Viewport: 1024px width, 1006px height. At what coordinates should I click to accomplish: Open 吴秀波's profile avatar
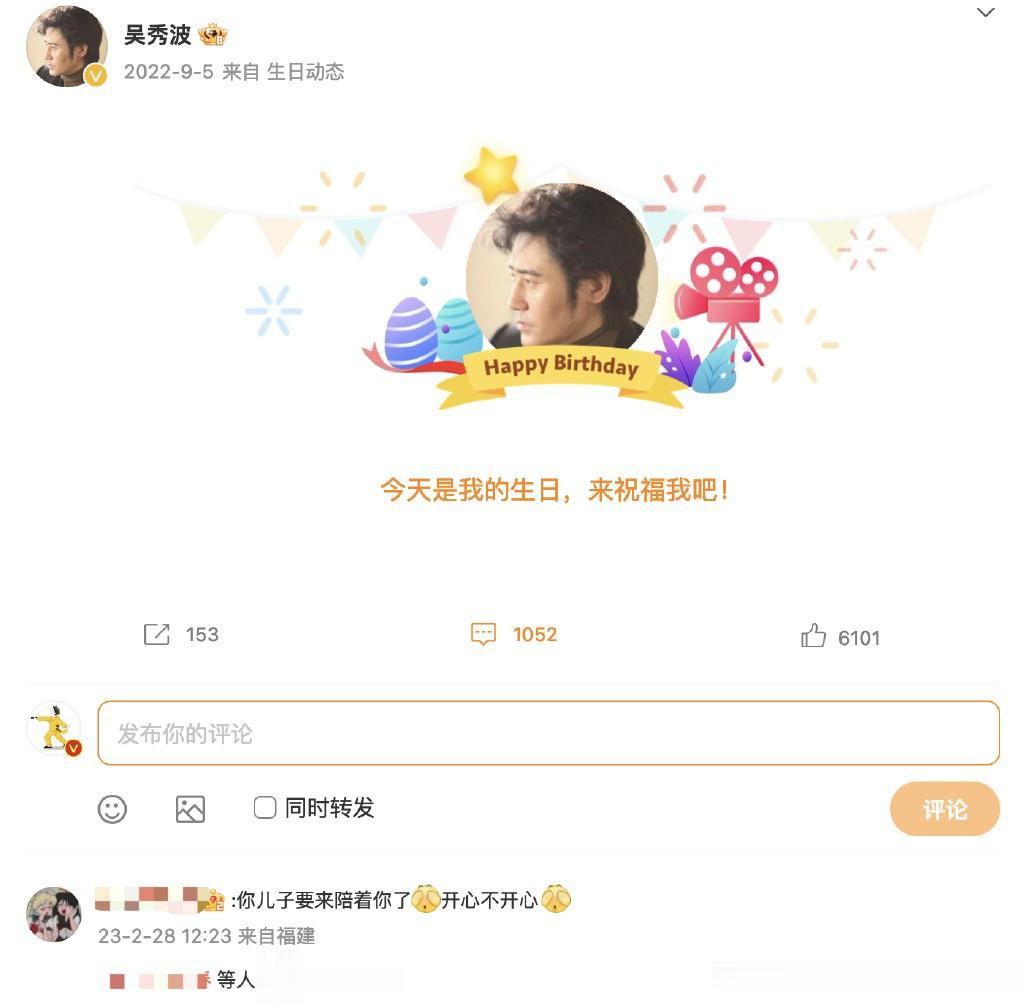pyautogui.click(x=66, y=47)
